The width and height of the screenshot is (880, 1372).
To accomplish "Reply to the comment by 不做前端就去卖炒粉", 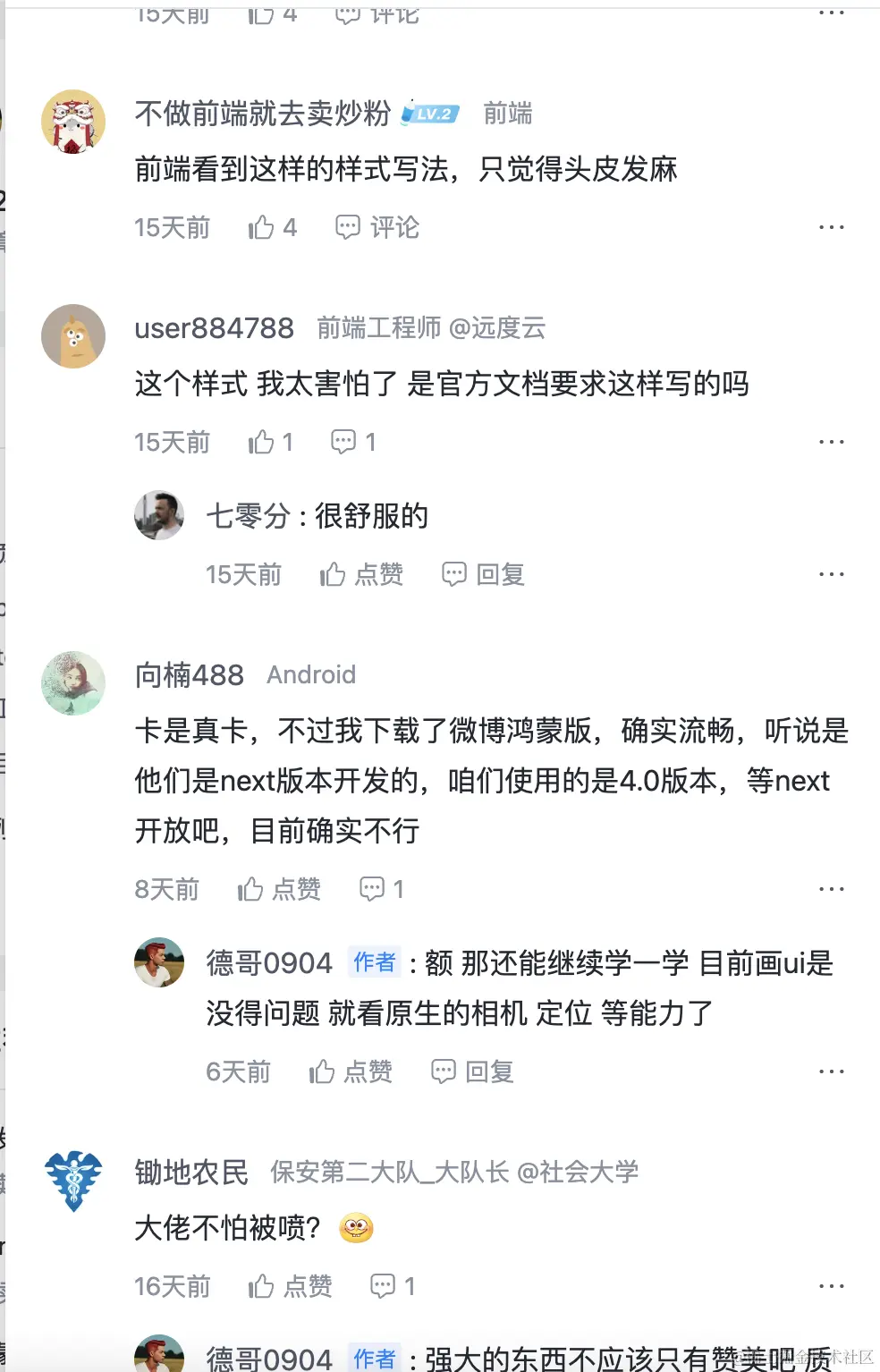I will pyautogui.click(x=377, y=227).
